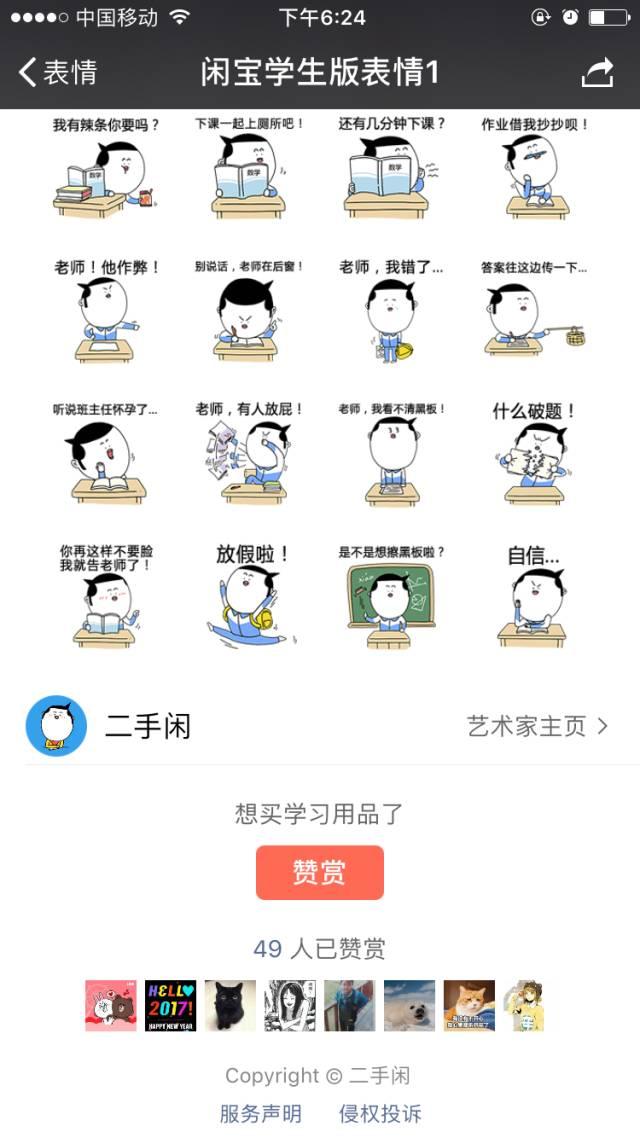Open 艺术家主页 artist homepage
The height and width of the screenshot is (1138, 640).
pos(537,726)
